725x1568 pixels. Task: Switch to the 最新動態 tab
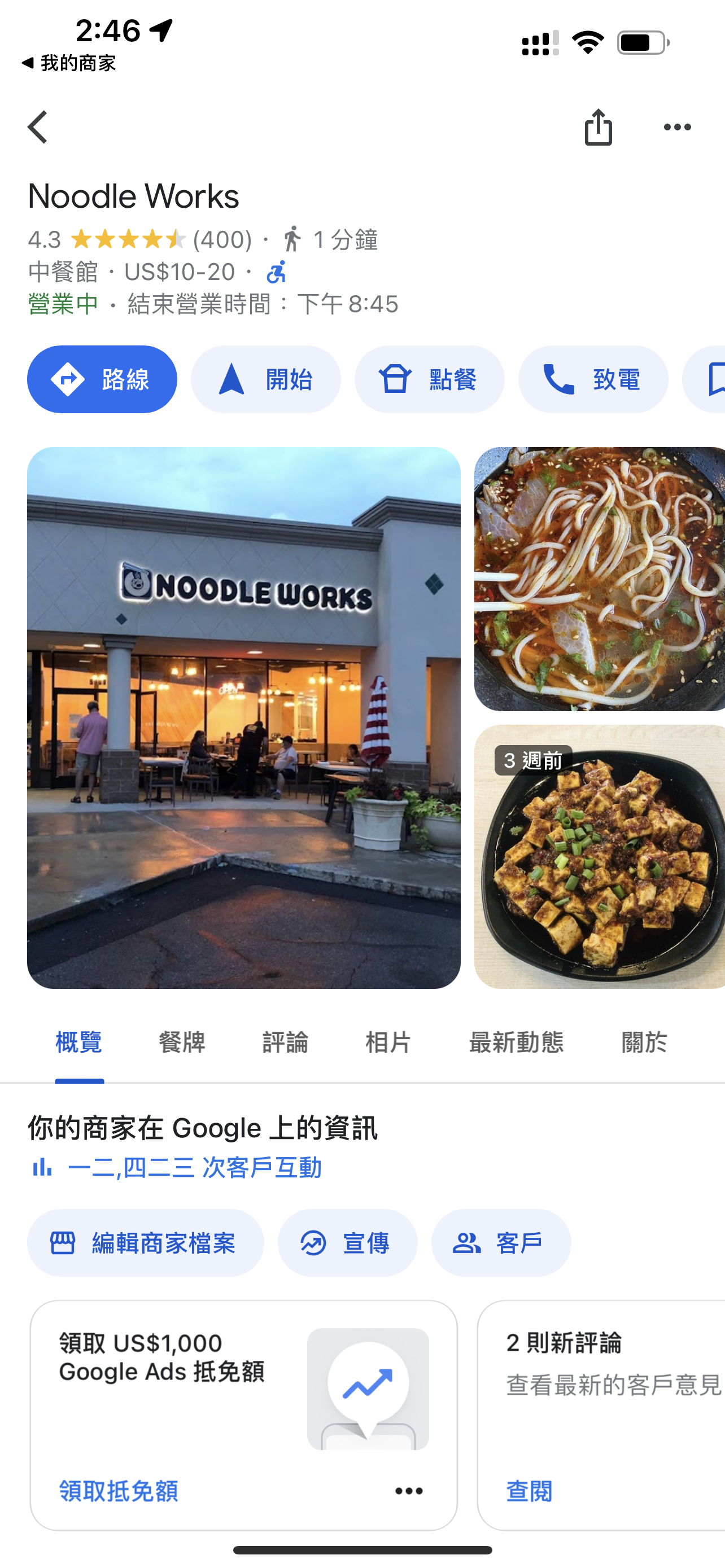pos(516,1042)
